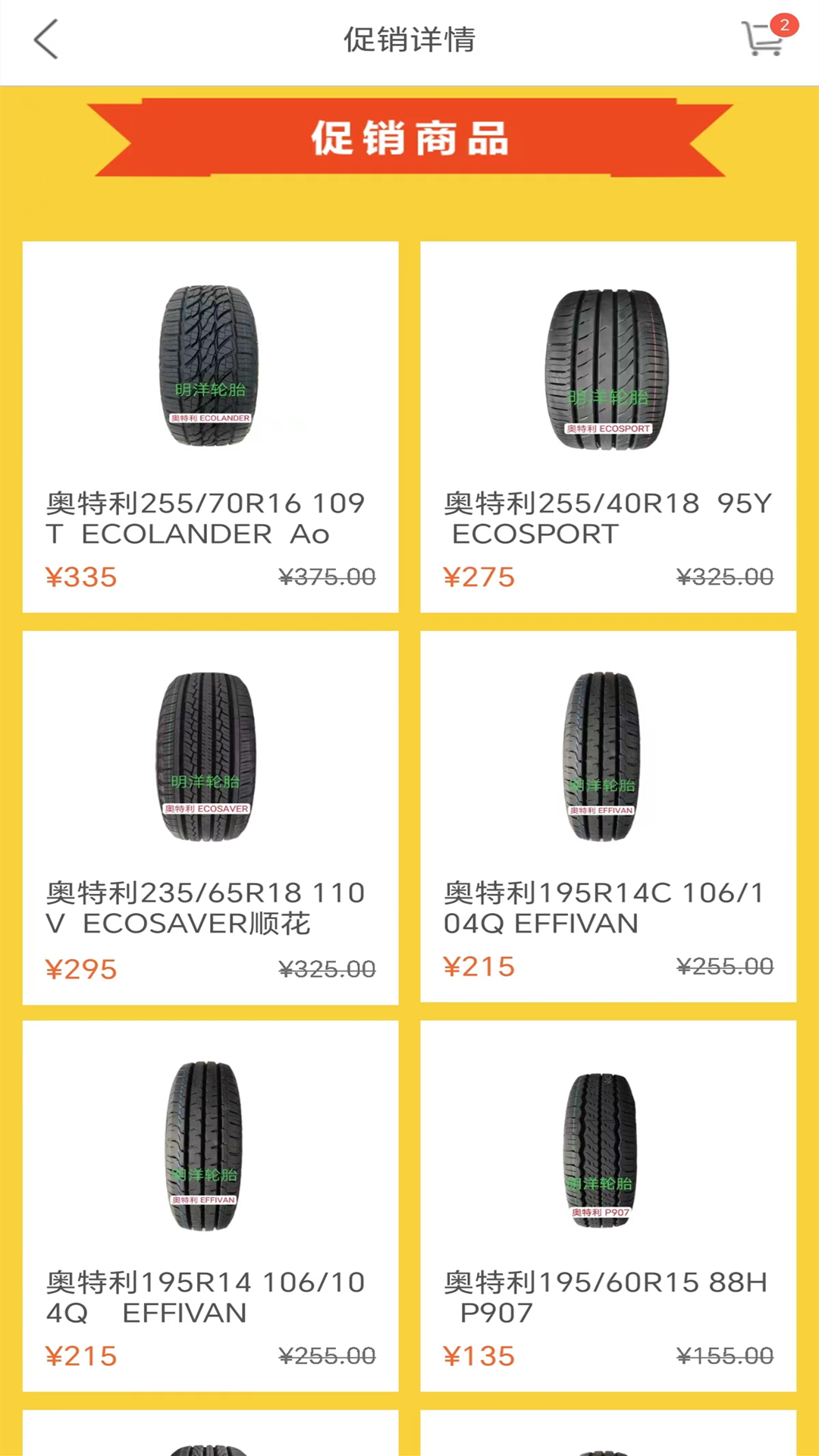
Task: Open the shopping cart
Action: [x=764, y=38]
